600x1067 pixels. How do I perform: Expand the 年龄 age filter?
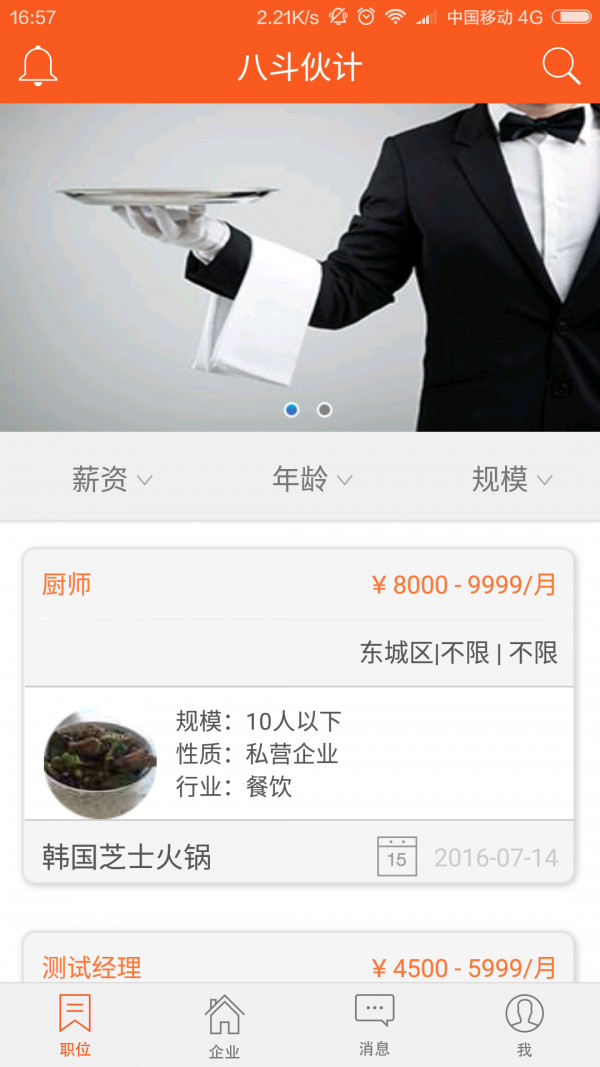tap(312, 480)
